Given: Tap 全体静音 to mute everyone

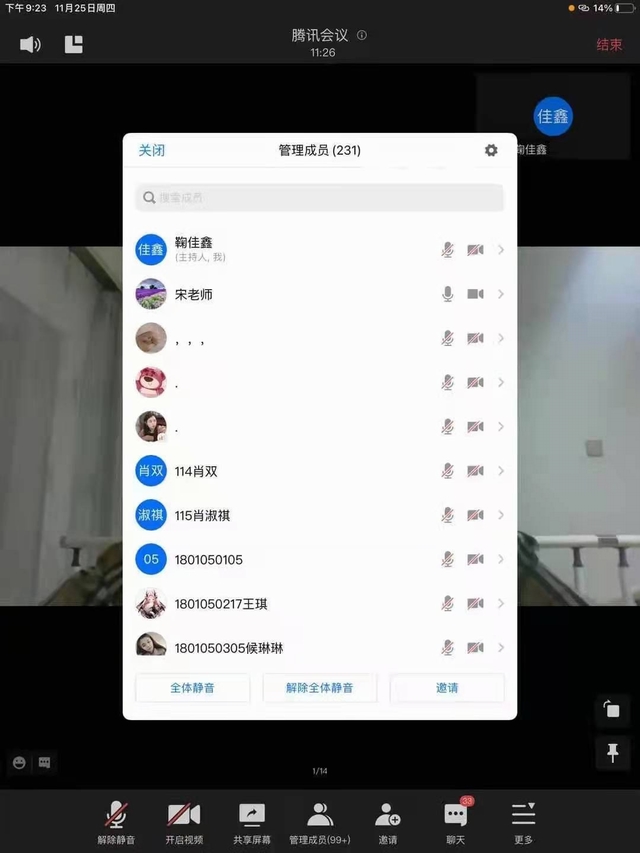Looking at the screenshot, I should (193, 688).
